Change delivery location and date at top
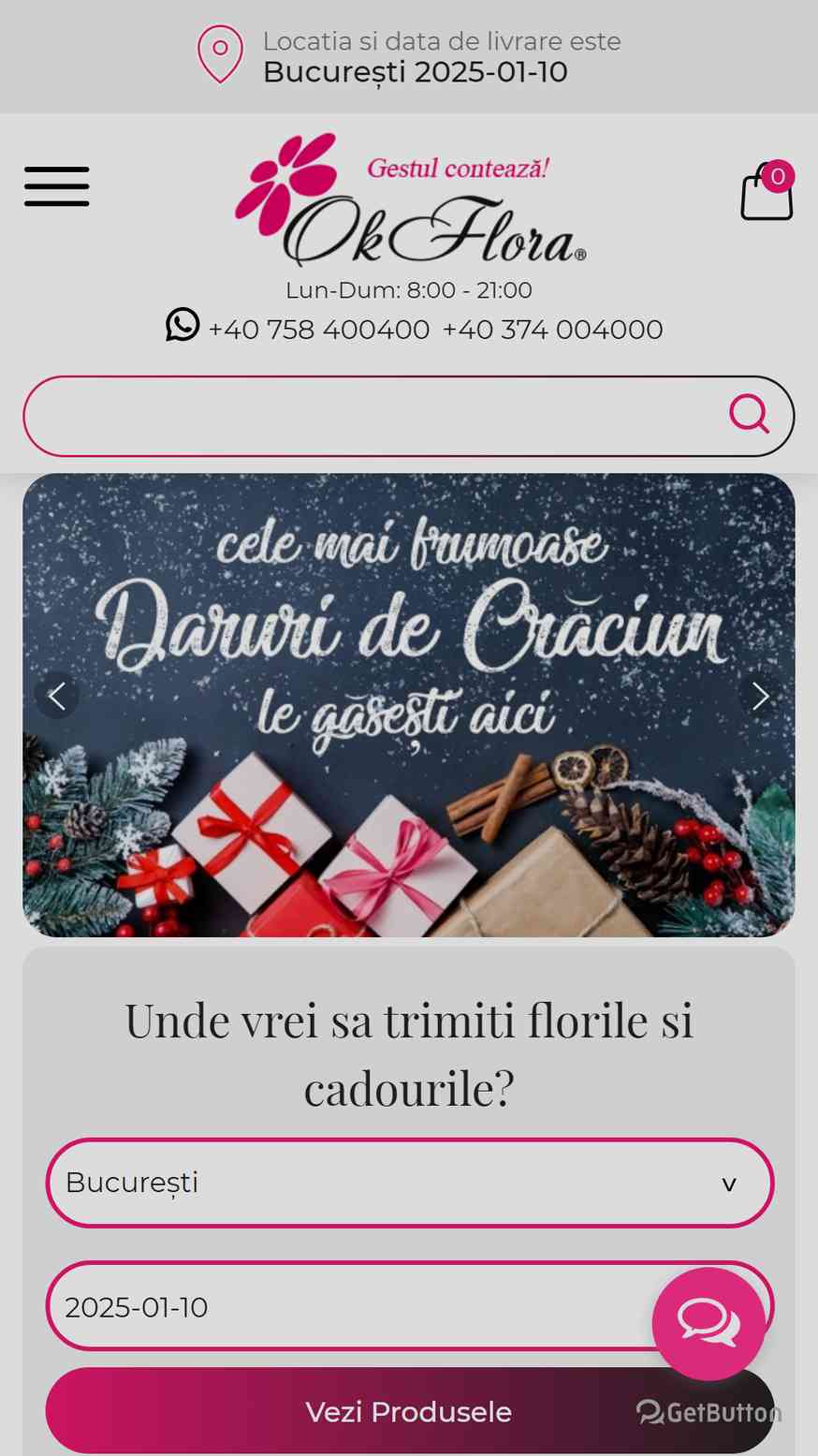Screen dimensions: 818x1456 coord(409,56)
